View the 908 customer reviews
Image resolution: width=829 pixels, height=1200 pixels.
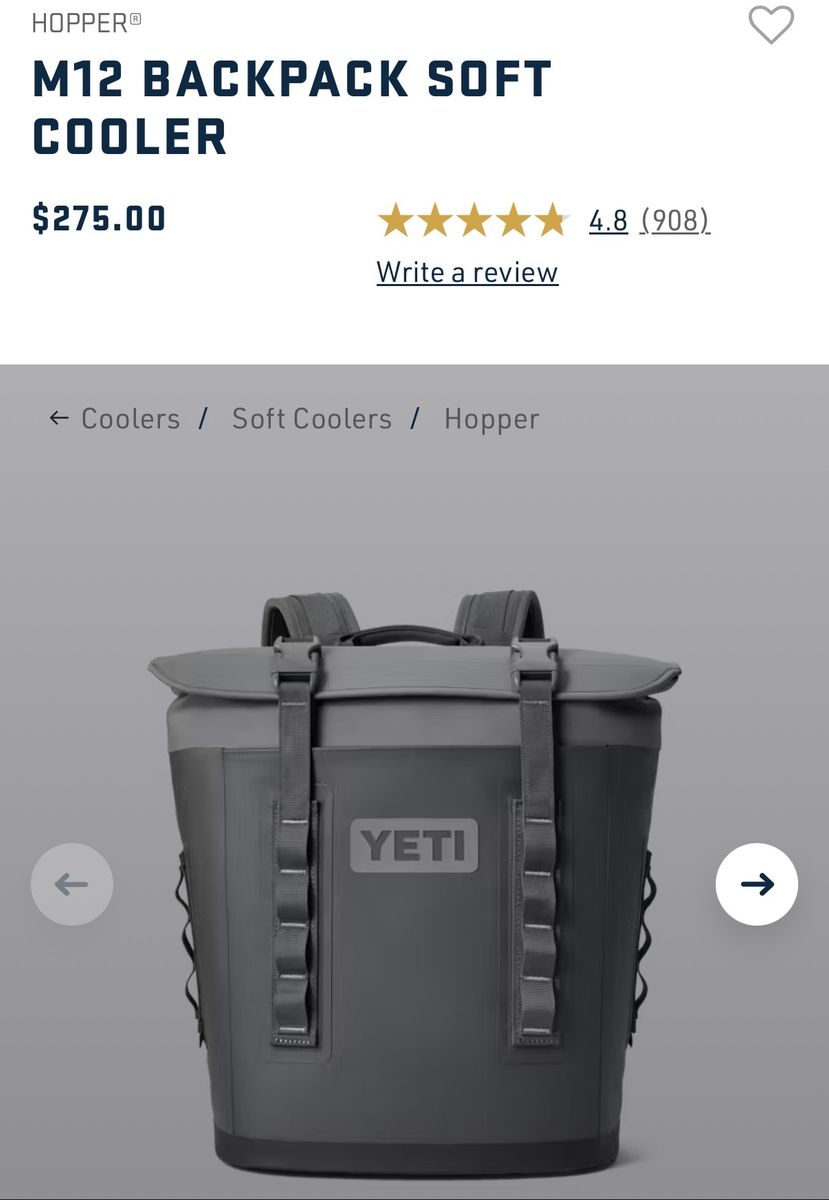pos(675,220)
